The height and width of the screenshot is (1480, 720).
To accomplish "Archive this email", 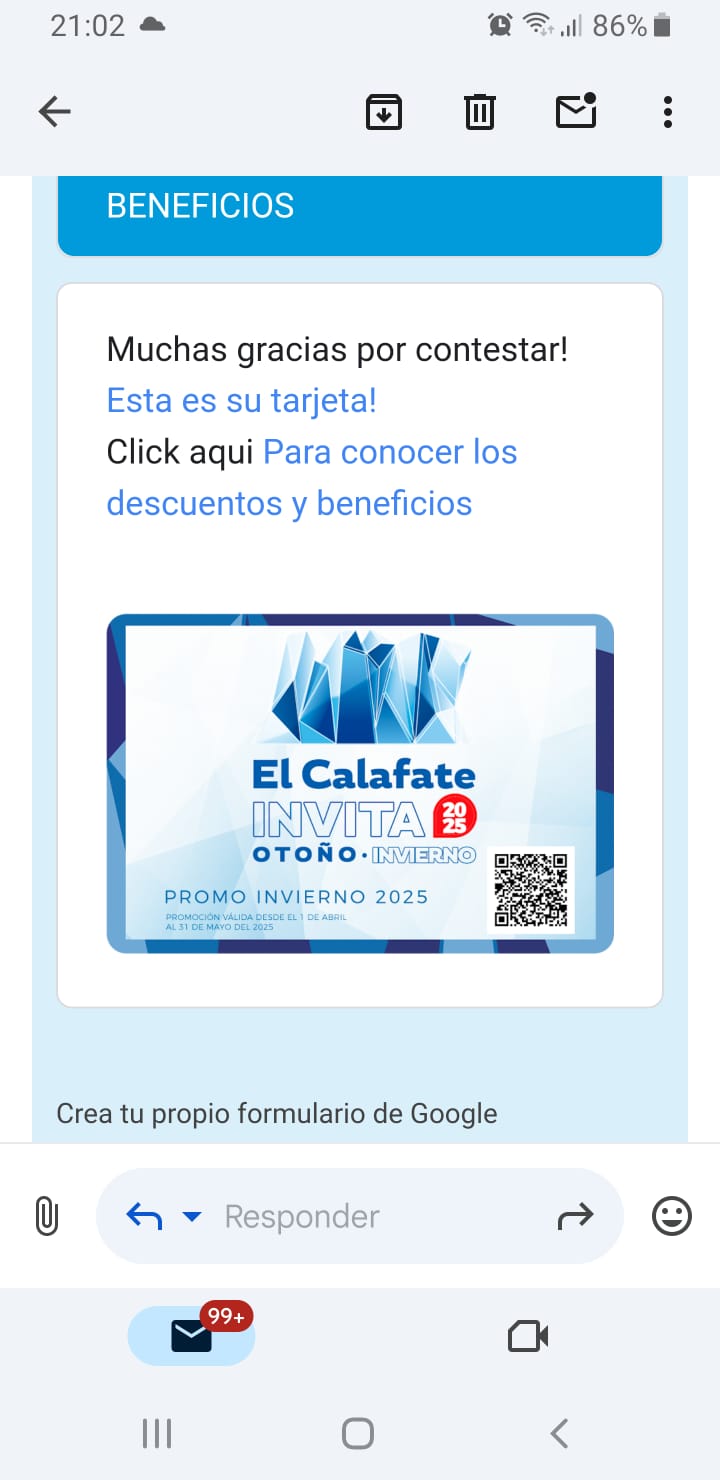I will click(x=383, y=112).
